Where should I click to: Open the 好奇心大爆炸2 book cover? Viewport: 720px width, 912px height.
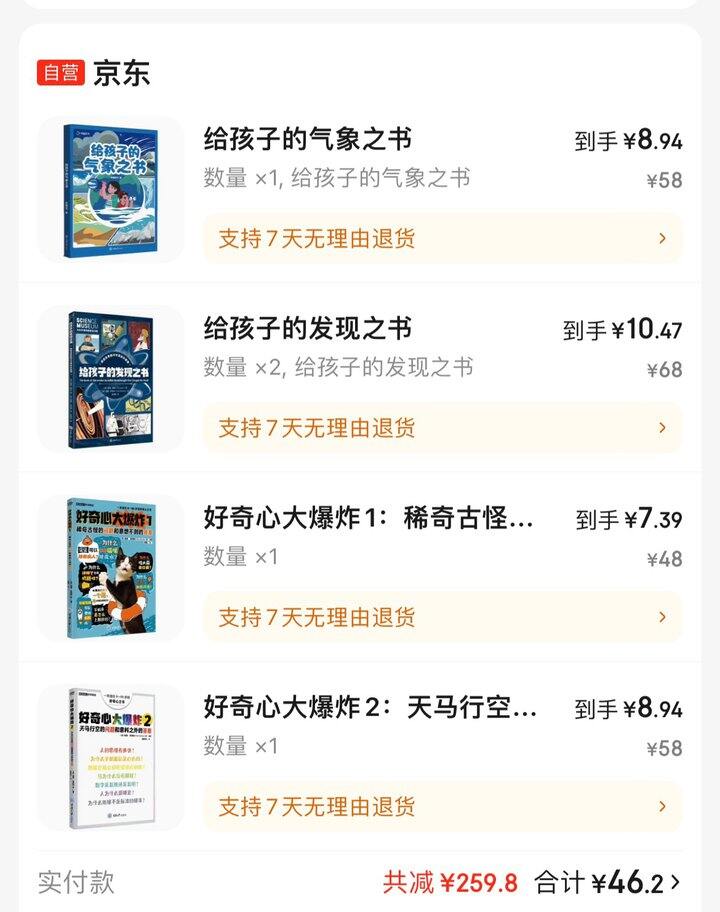pyautogui.click(x=110, y=757)
